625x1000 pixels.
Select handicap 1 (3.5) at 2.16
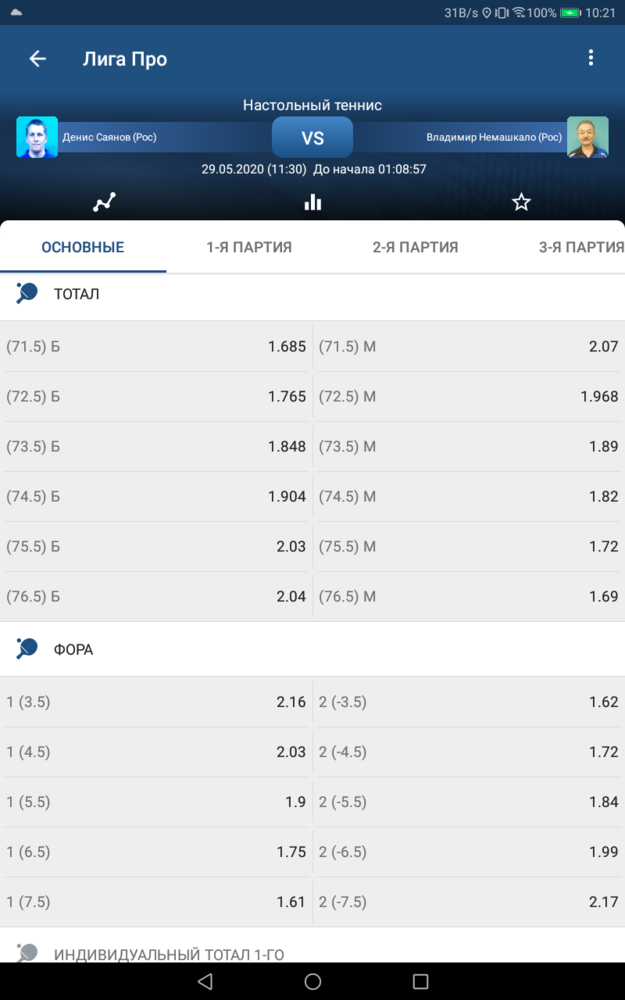click(x=157, y=702)
